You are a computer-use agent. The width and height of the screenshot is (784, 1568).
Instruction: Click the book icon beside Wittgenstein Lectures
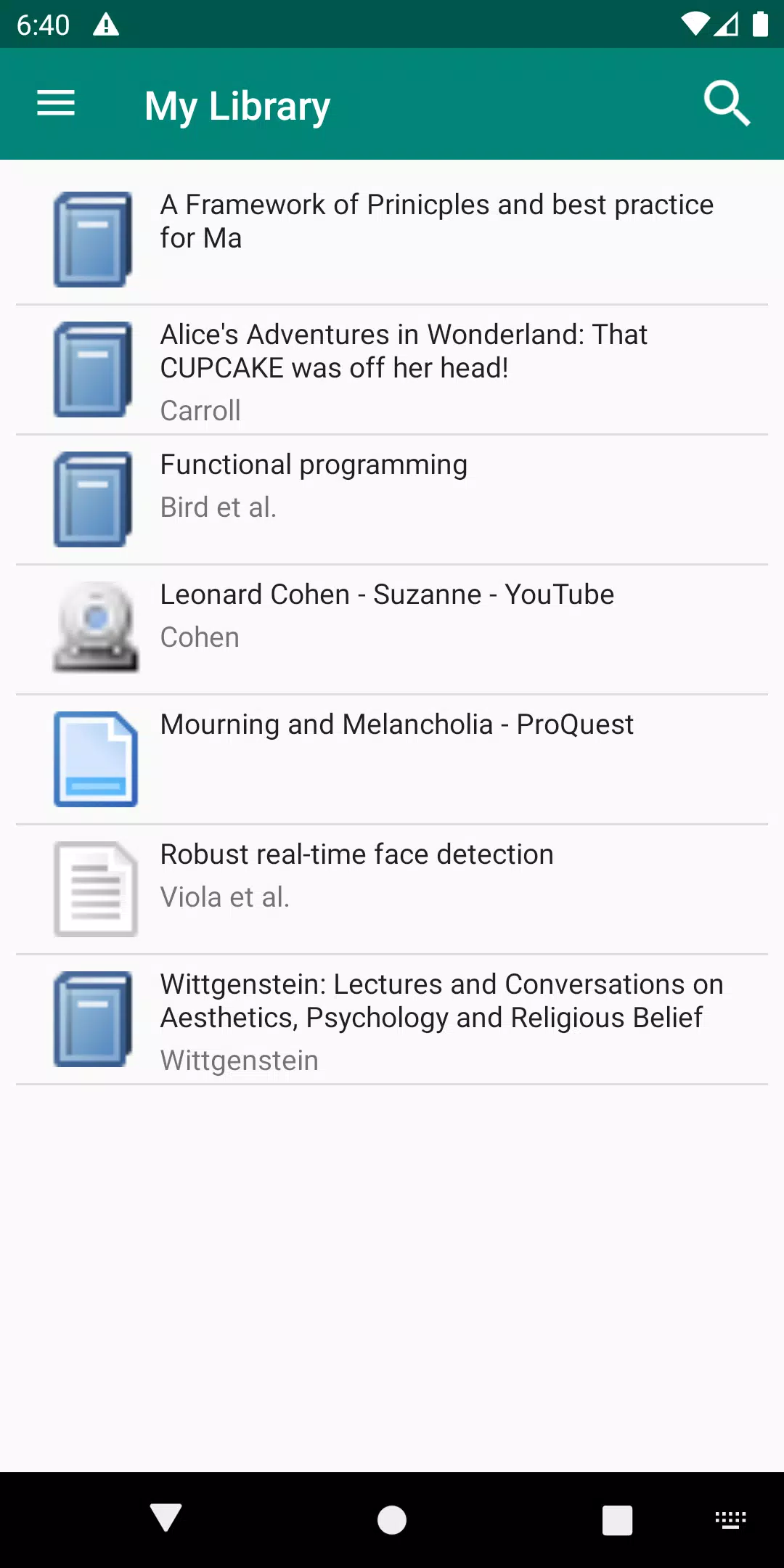click(93, 1019)
